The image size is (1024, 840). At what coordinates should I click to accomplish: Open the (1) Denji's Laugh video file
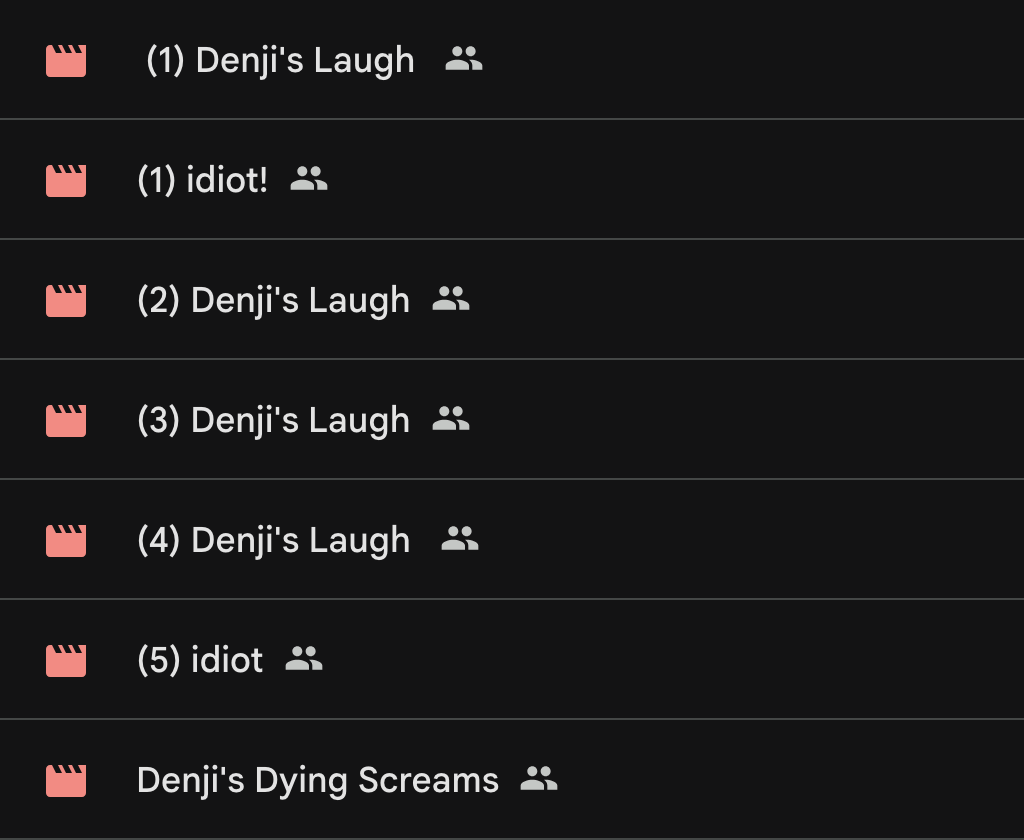click(x=280, y=60)
